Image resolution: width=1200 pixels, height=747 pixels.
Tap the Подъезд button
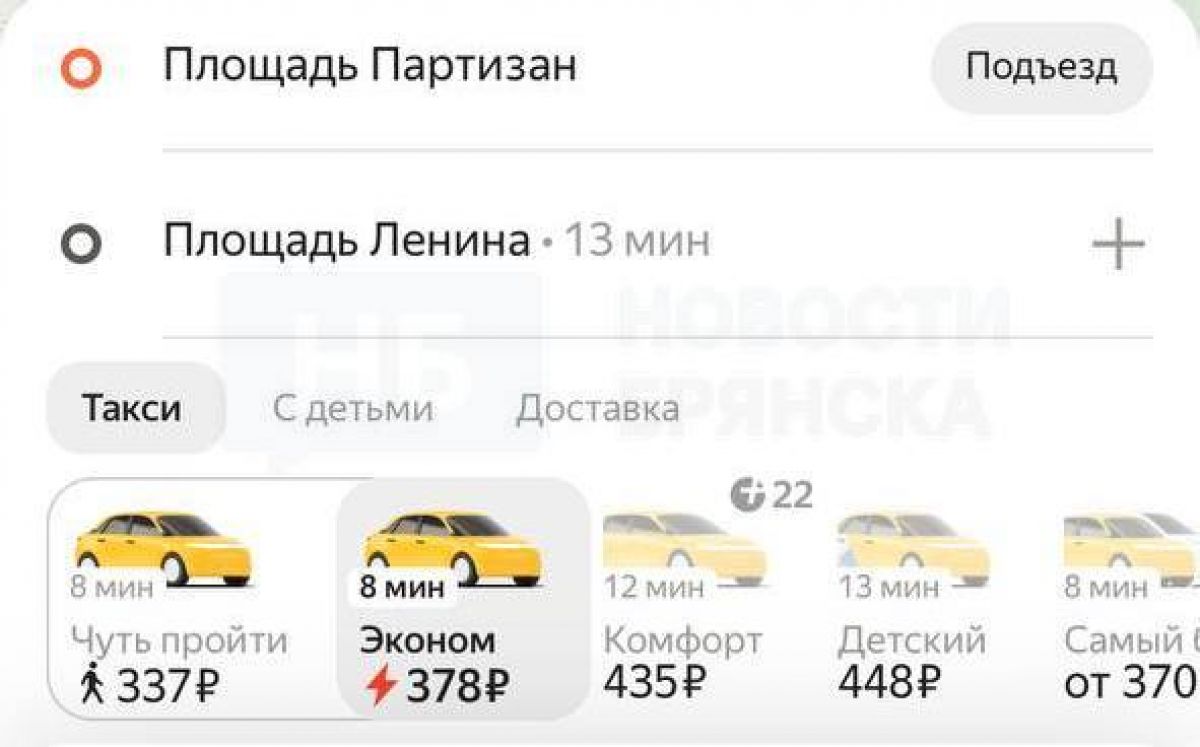1041,69
